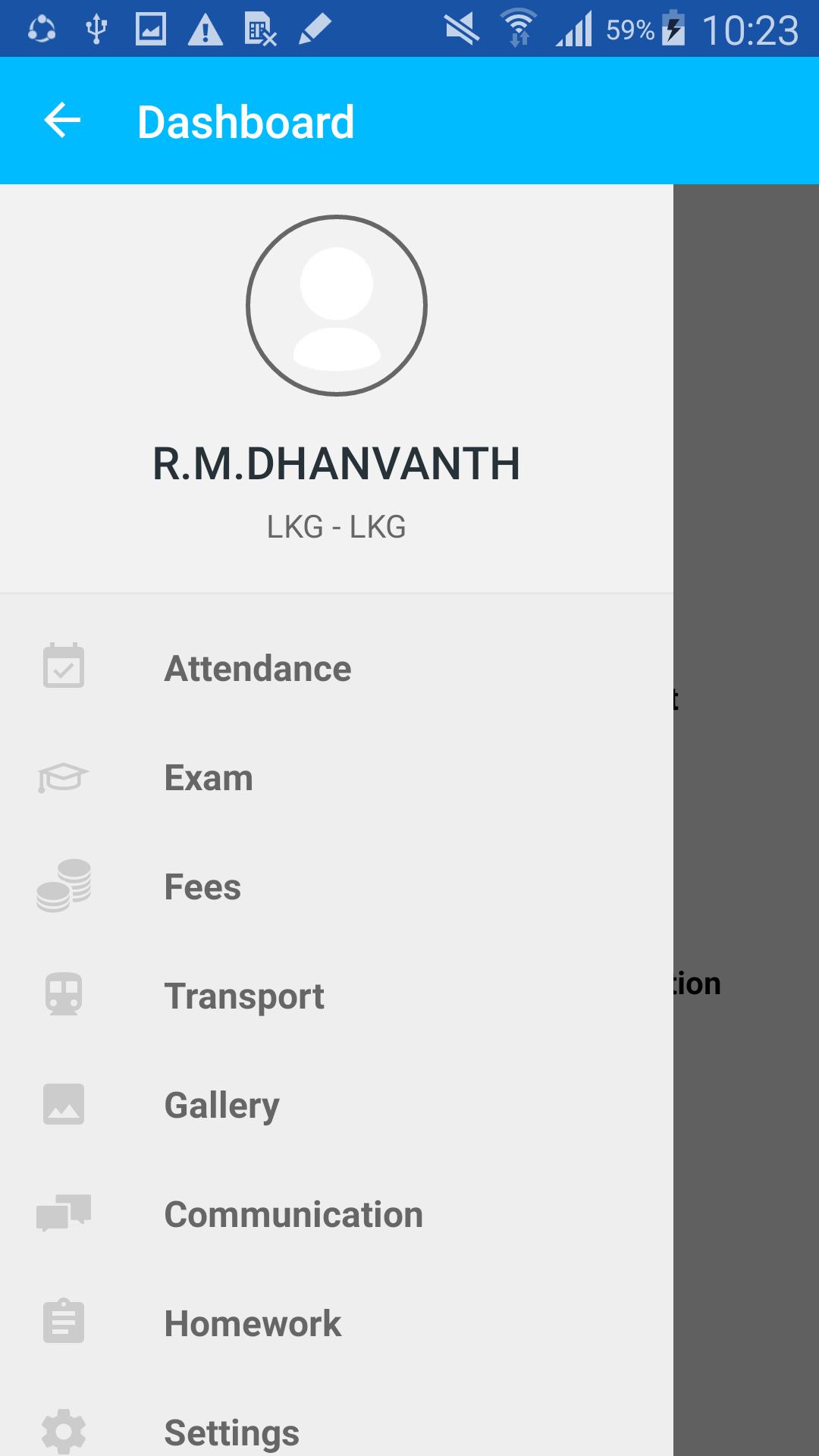Select Transport from the drawer
The image size is (819, 1456).
[x=337, y=996]
